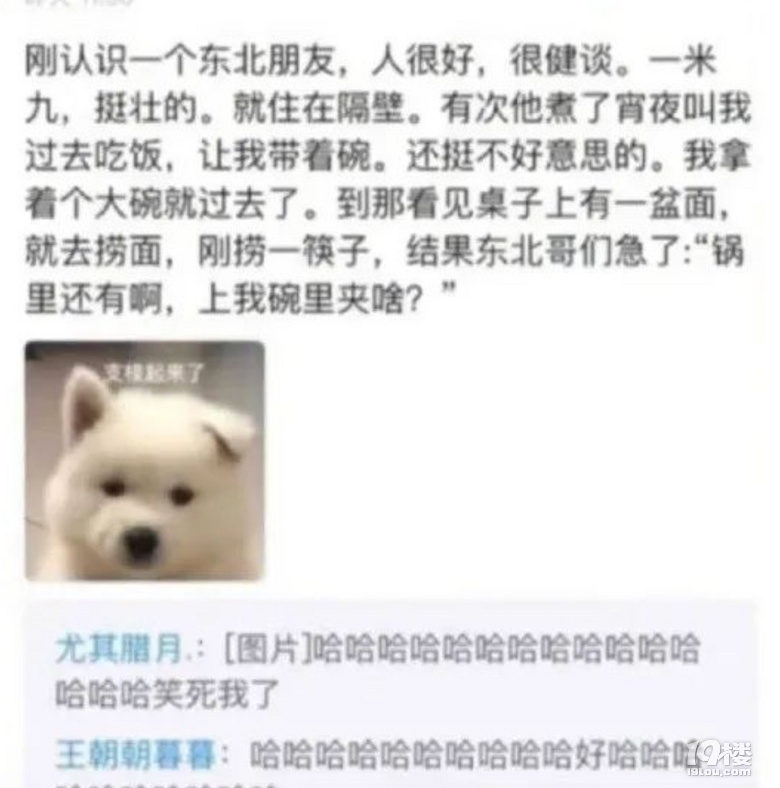780x788 pixels.
Task: Open commenter 王朝朝暮暮's profile
Action: click(x=134, y=751)
